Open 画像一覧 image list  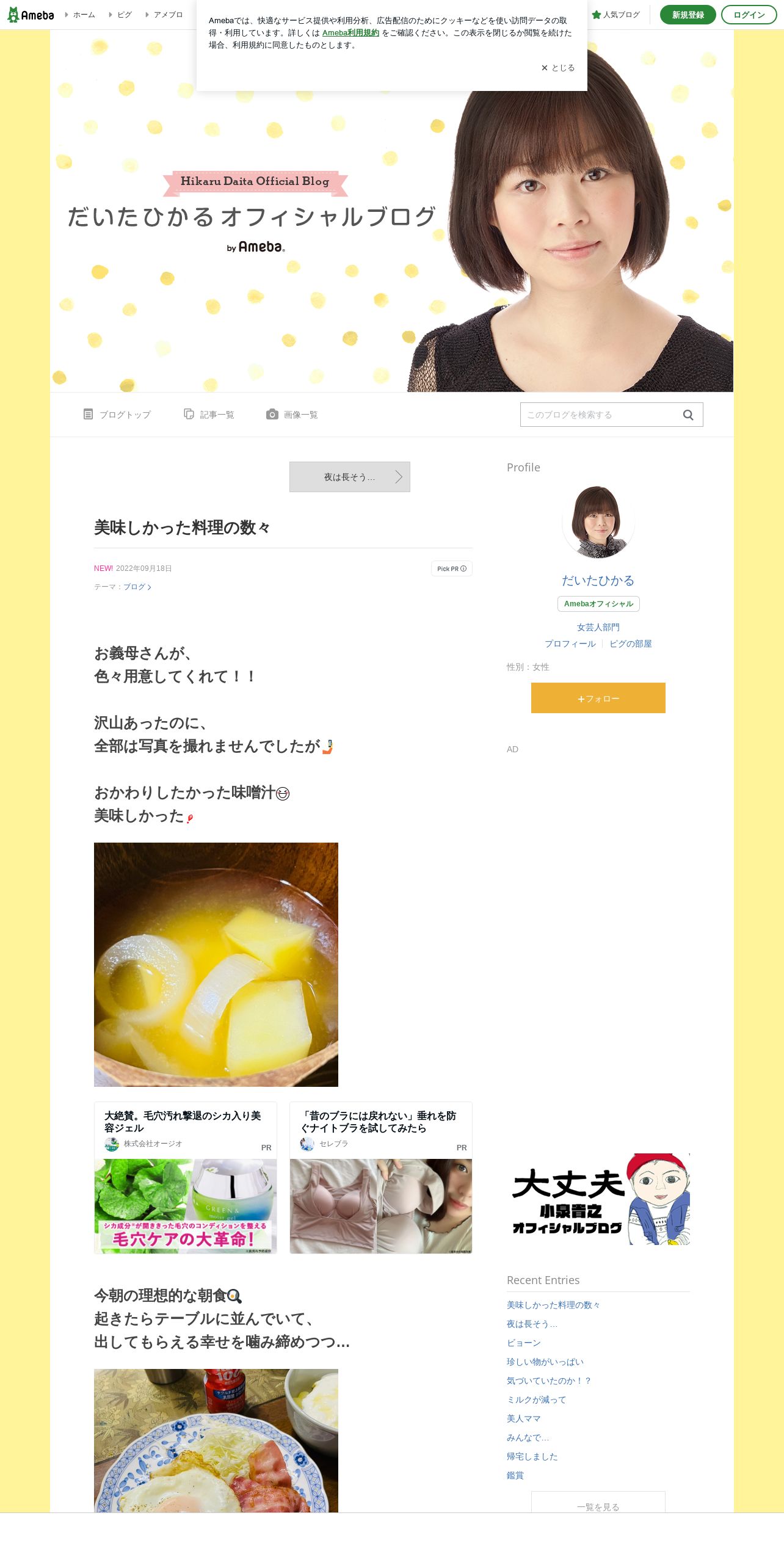pos(292,415)
